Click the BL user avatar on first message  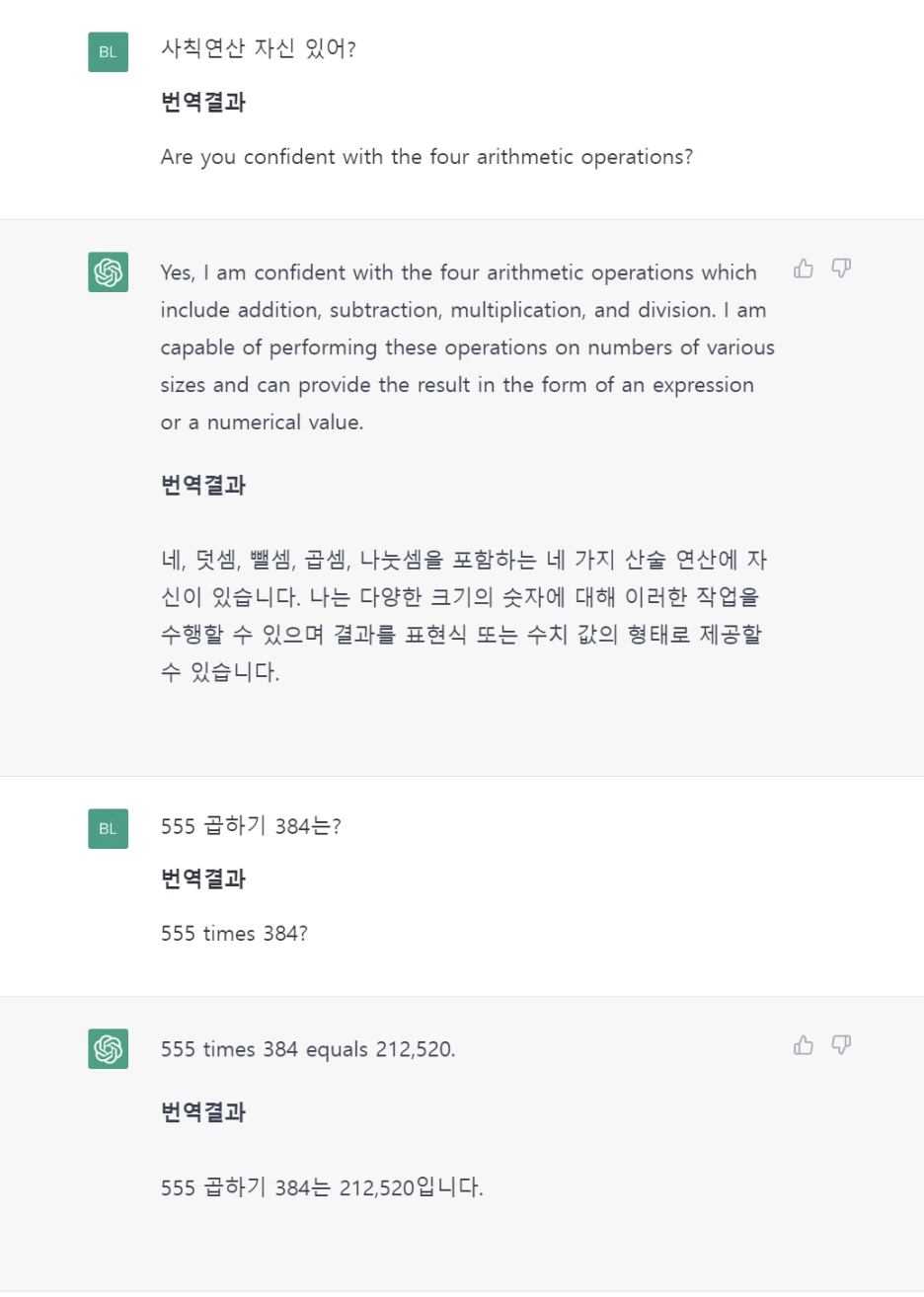point(108,50)
